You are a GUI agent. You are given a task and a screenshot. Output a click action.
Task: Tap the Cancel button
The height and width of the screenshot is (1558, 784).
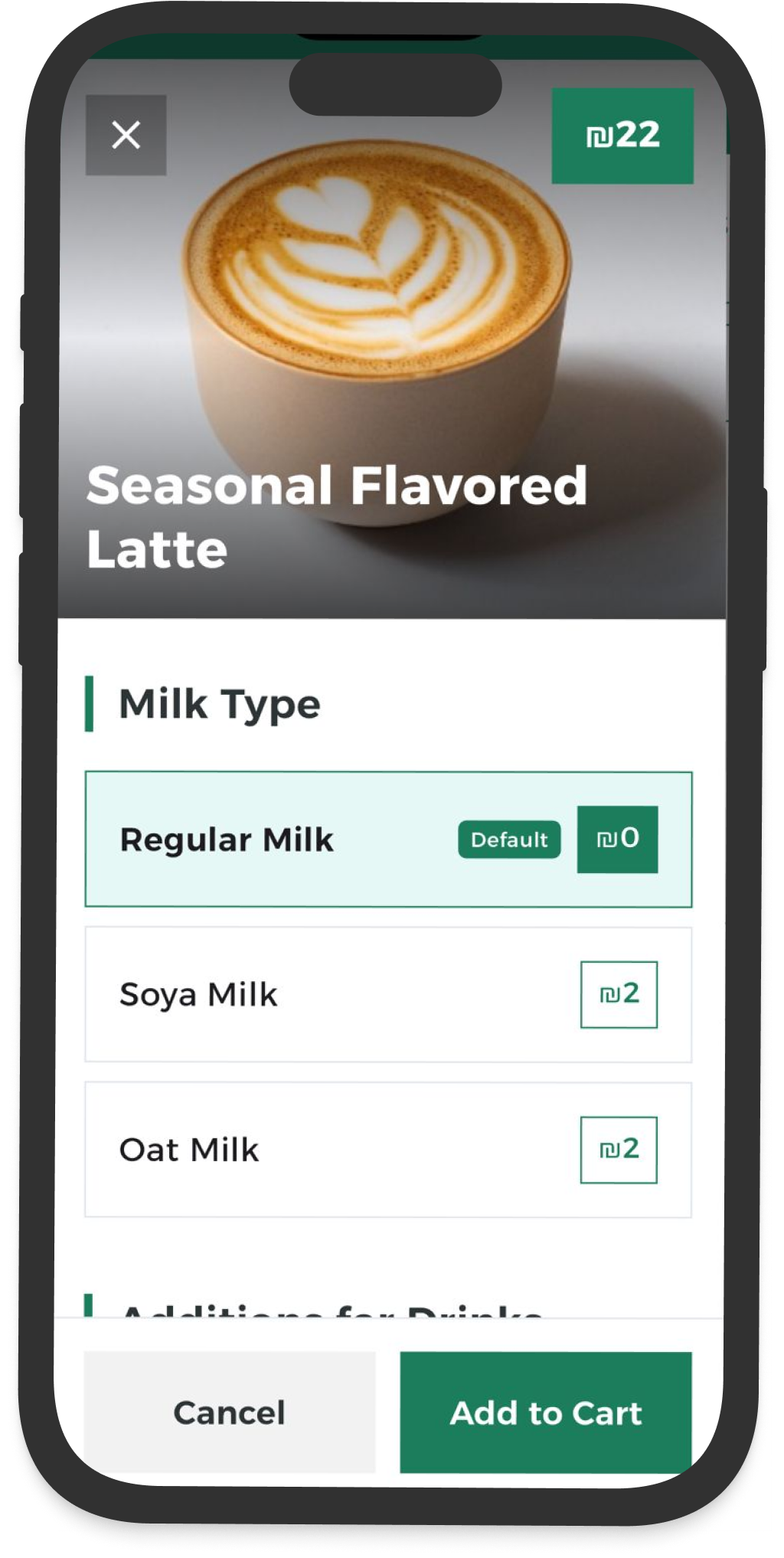(x=229, y=1412)
